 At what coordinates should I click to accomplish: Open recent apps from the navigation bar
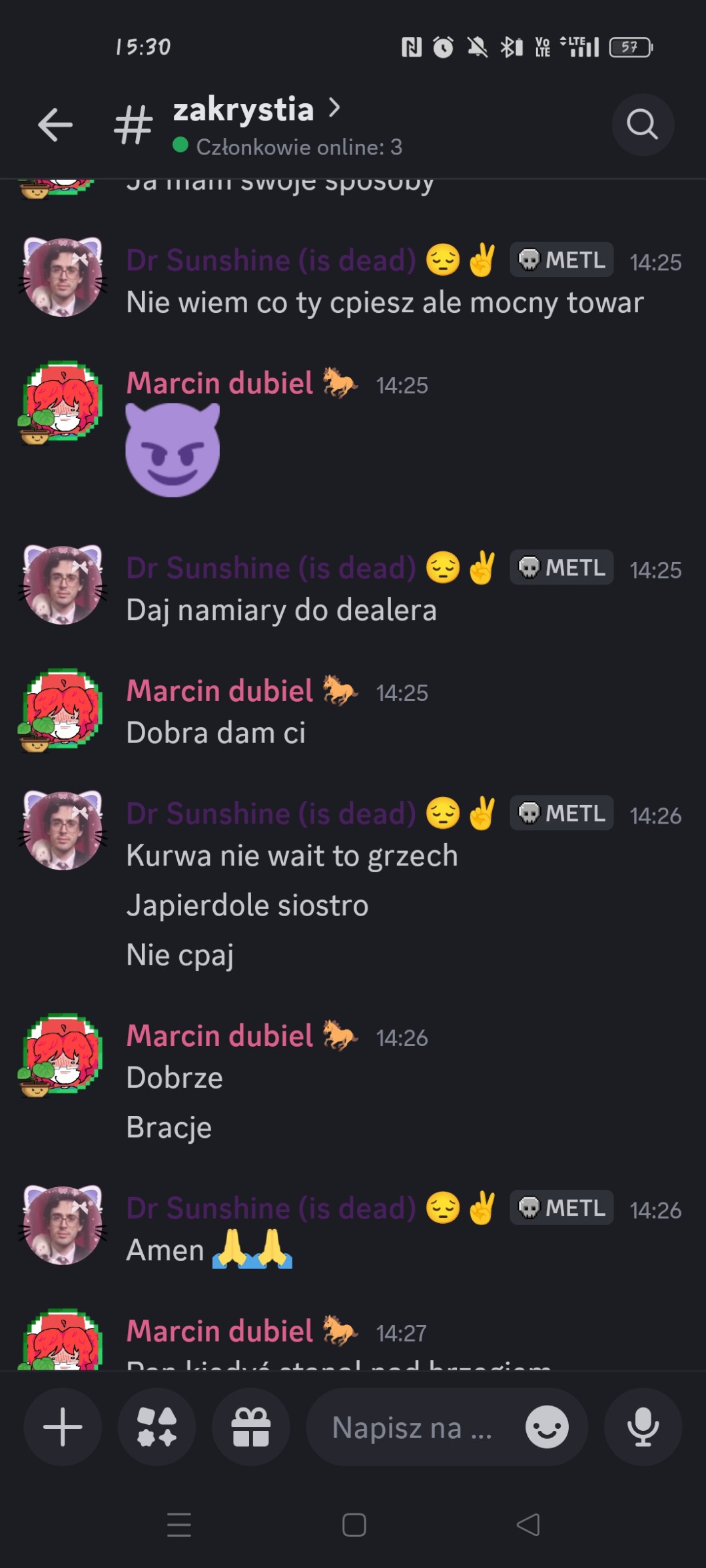pos(178,1525)
